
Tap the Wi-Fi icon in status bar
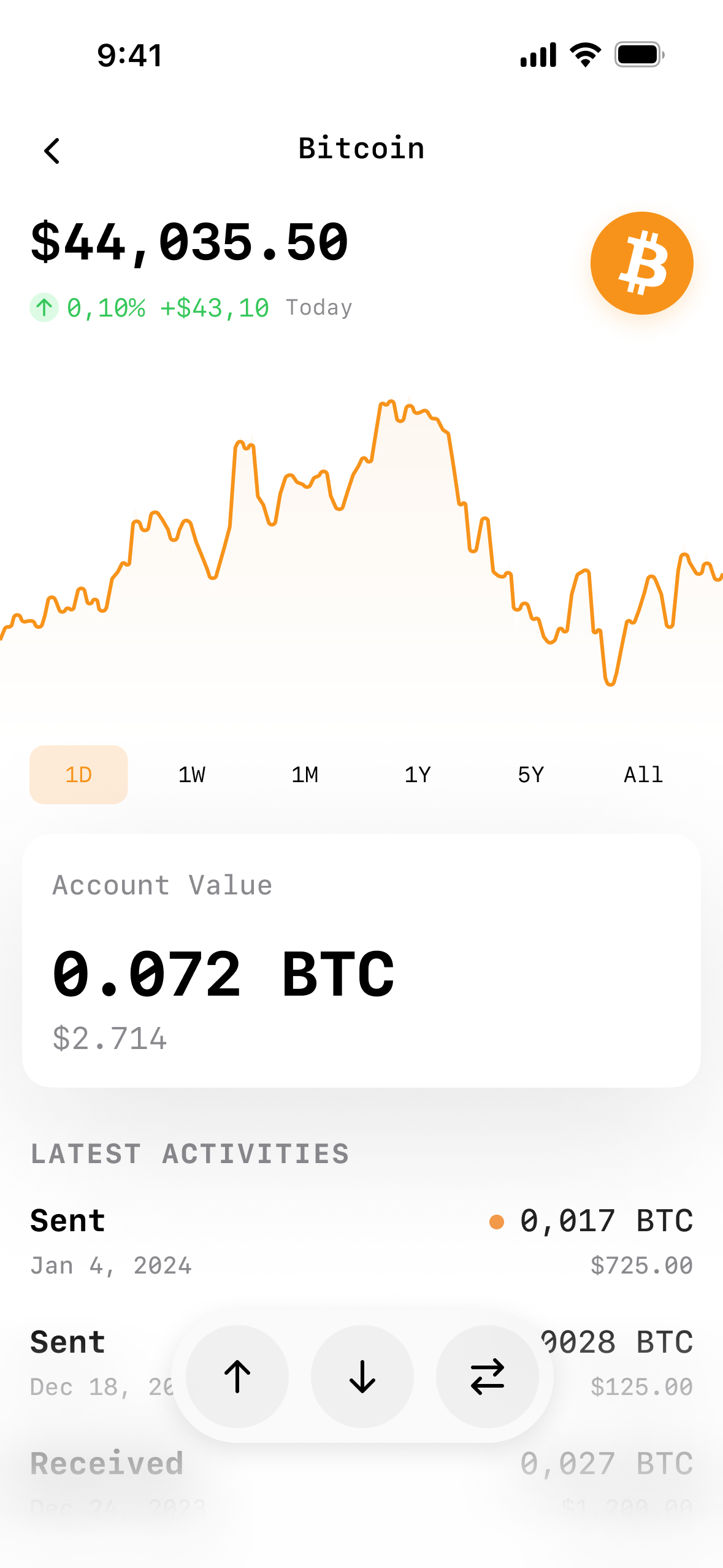[x=584, y=54]
